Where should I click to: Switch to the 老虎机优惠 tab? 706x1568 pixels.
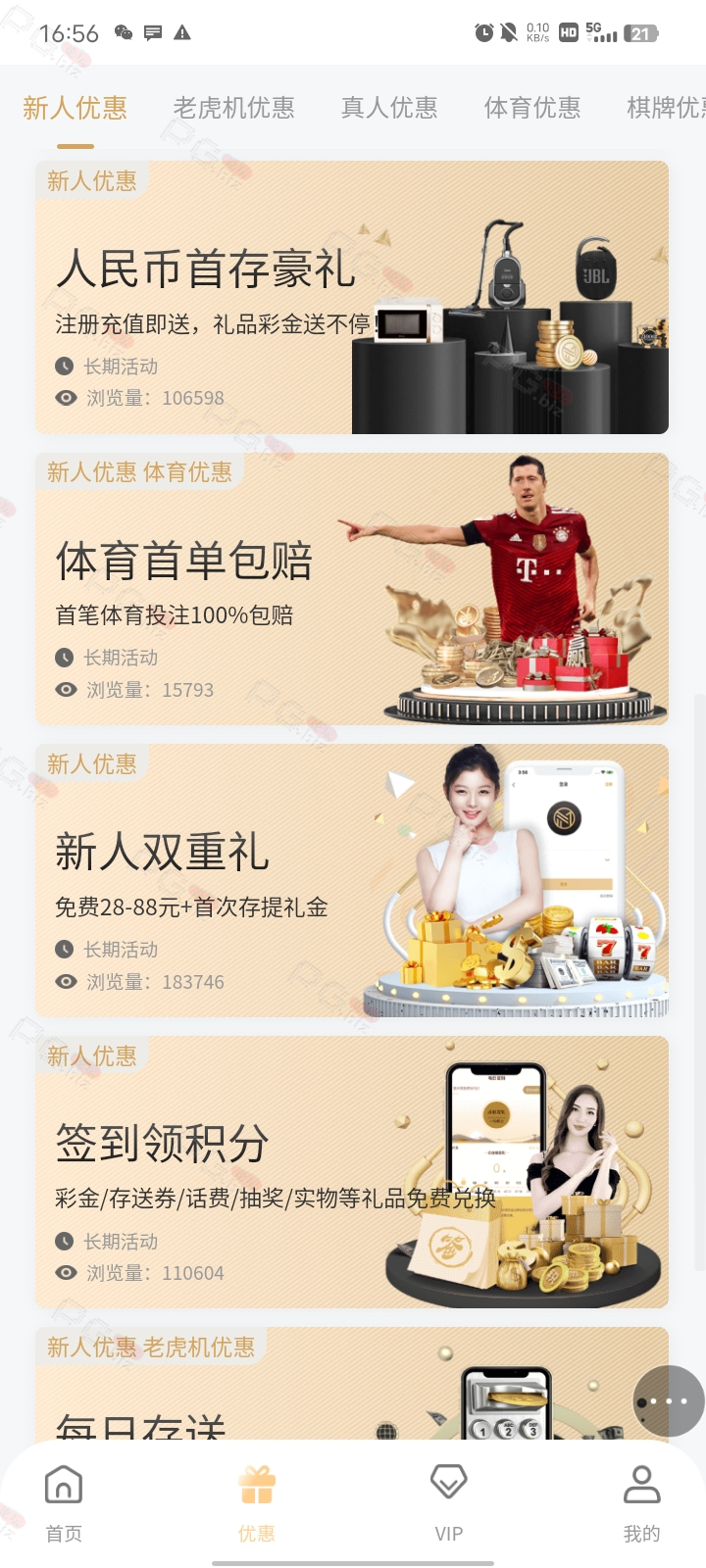[x=233, y=108]
